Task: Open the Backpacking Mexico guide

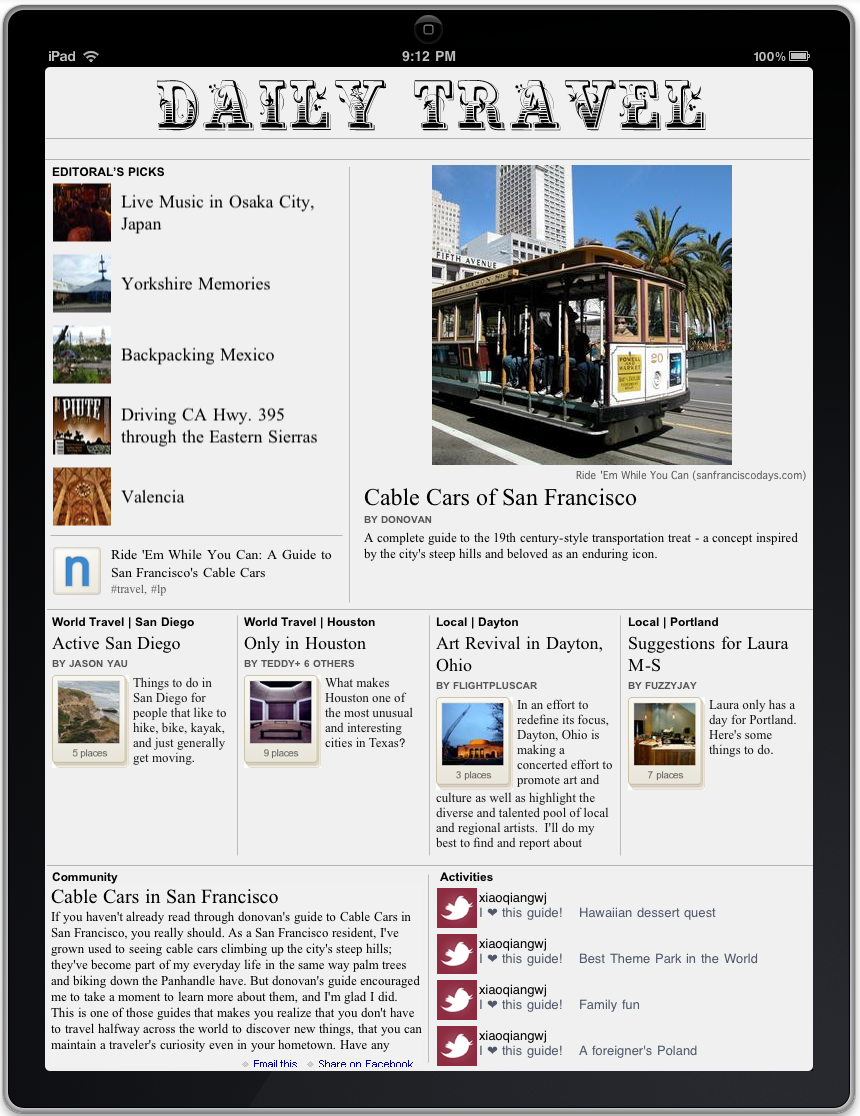Action: click(x=197, y=355)
